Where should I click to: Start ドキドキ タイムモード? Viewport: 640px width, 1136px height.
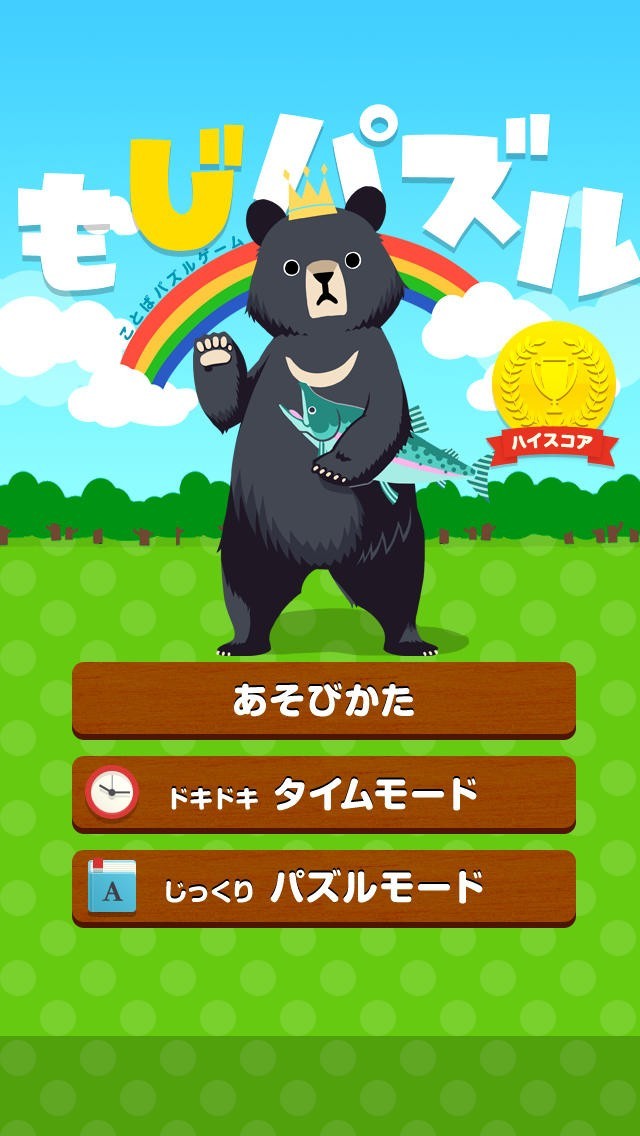pos(323,794)
